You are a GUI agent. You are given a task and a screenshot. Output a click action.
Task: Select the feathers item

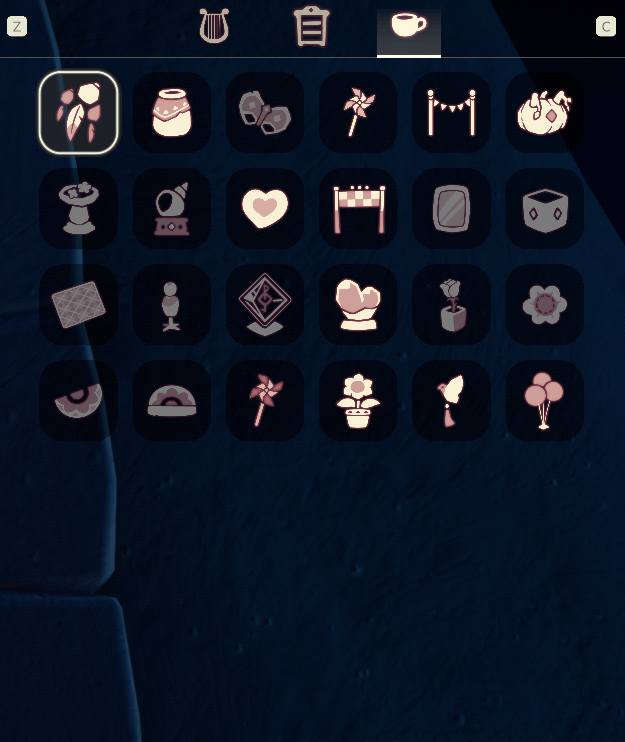(78, 112)
